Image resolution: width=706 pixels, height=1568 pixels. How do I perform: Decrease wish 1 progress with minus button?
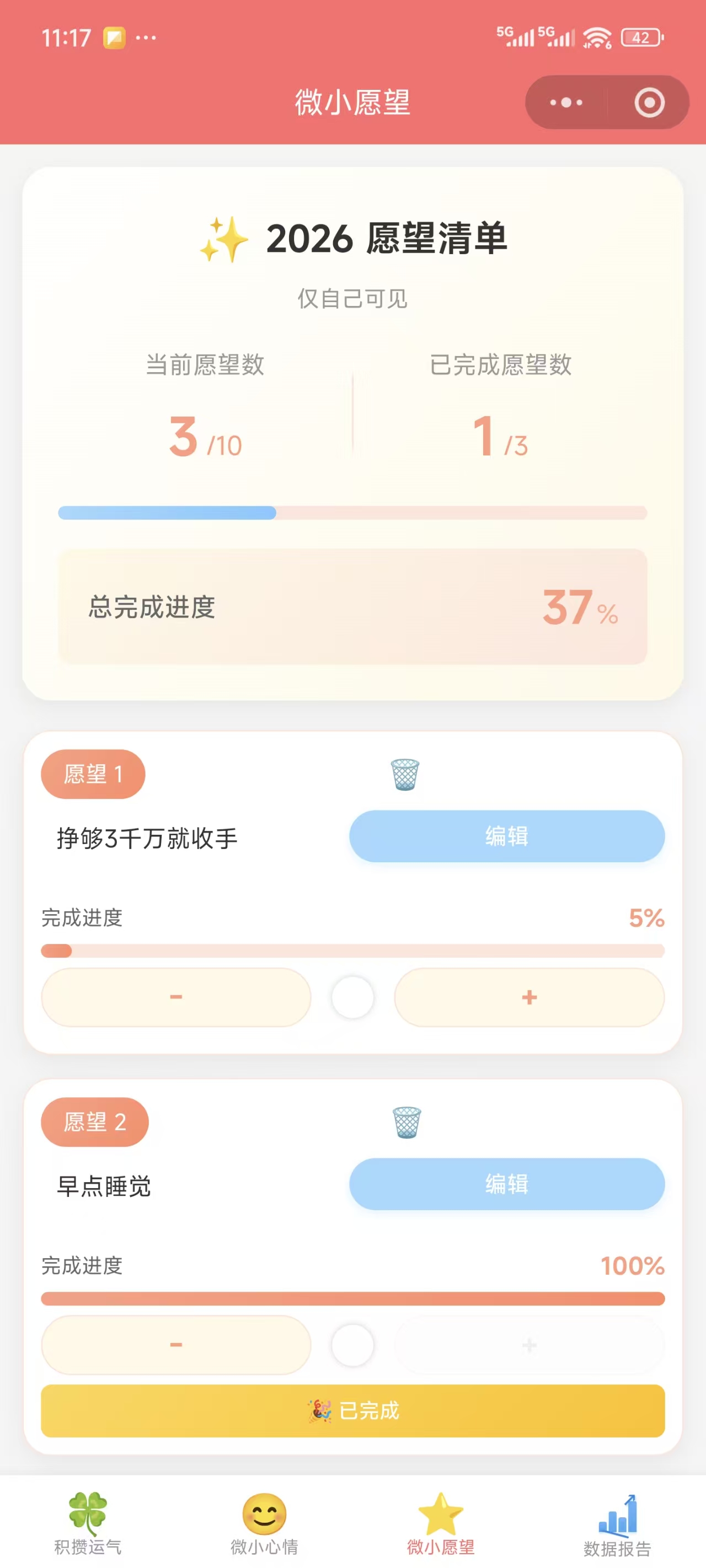(176, 997)
